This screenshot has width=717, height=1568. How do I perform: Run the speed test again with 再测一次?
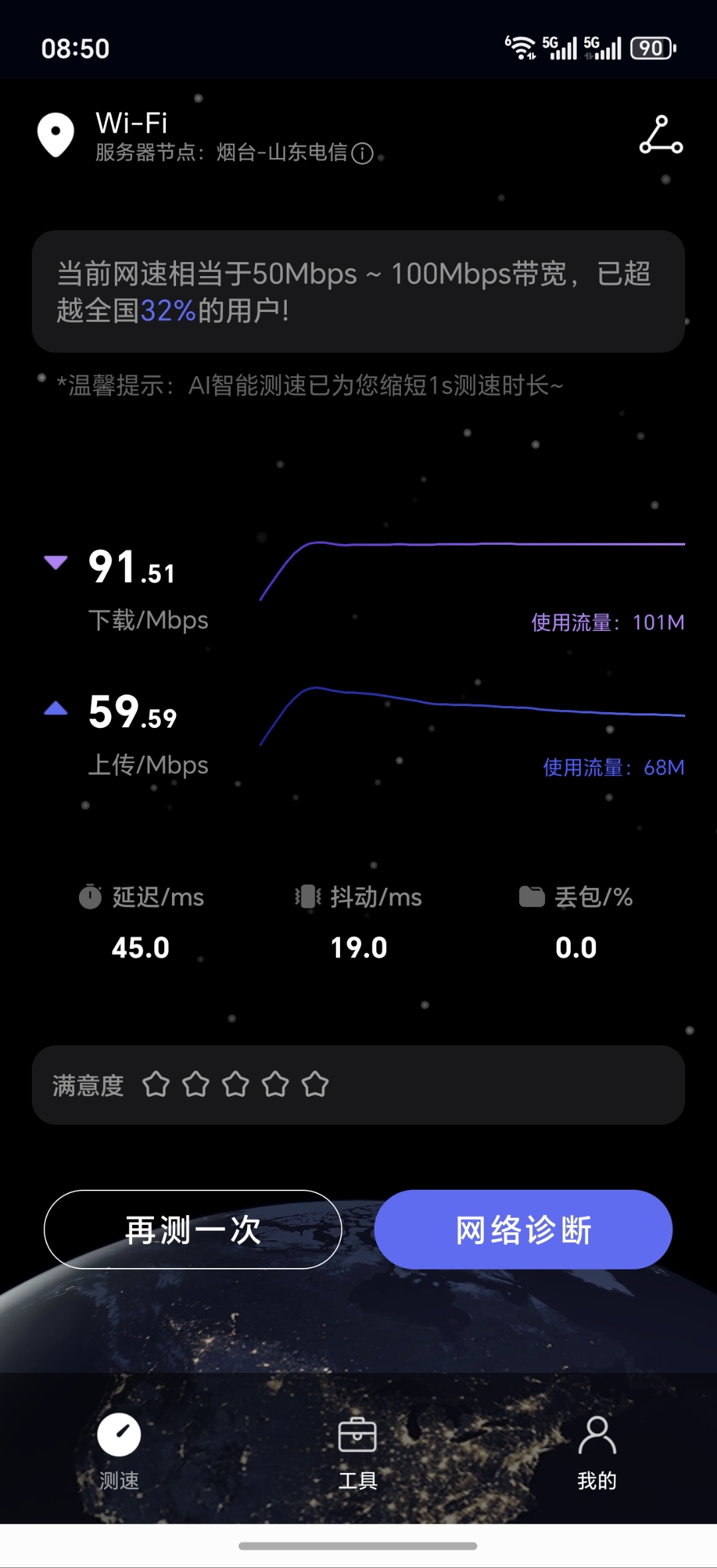[x=193, y=1230]
